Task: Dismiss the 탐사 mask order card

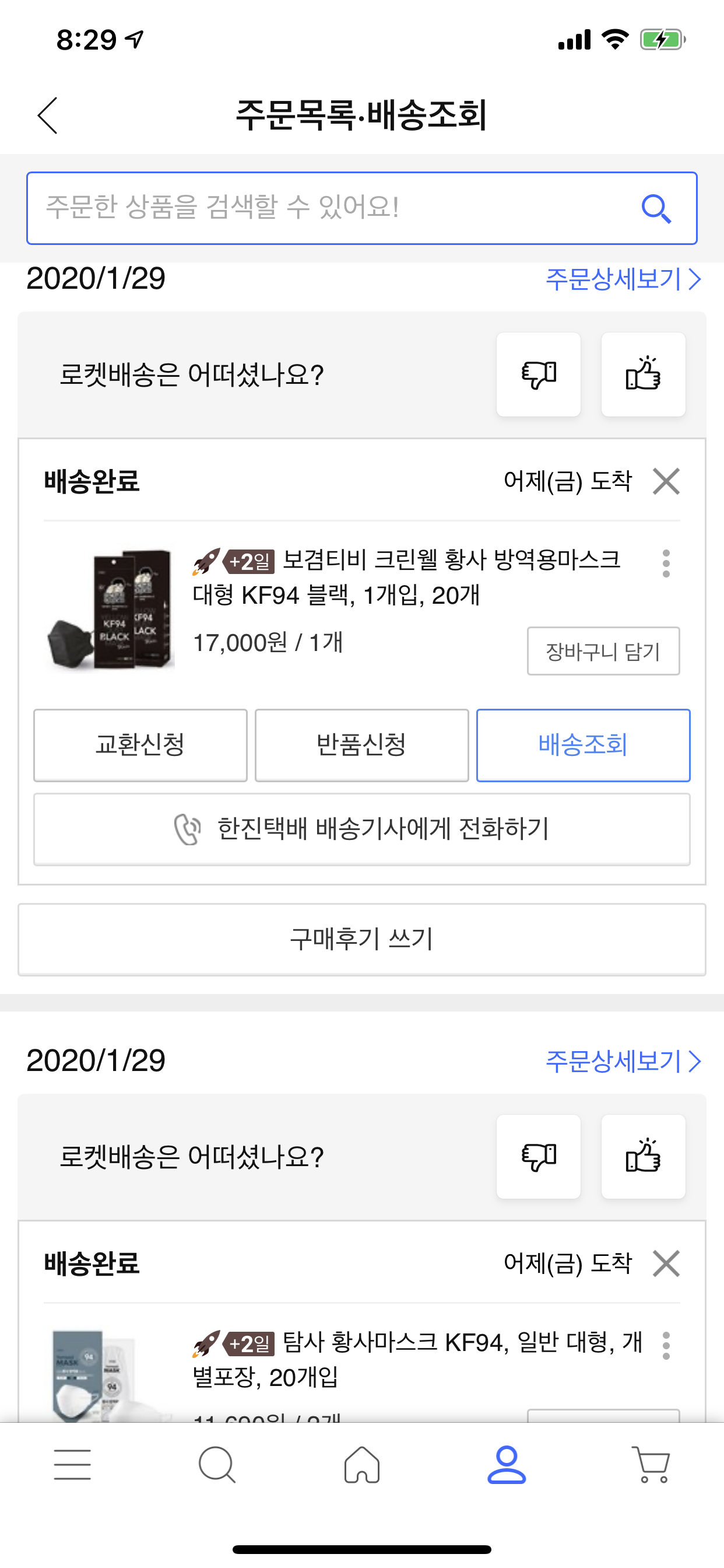Action: [666, 1263]
